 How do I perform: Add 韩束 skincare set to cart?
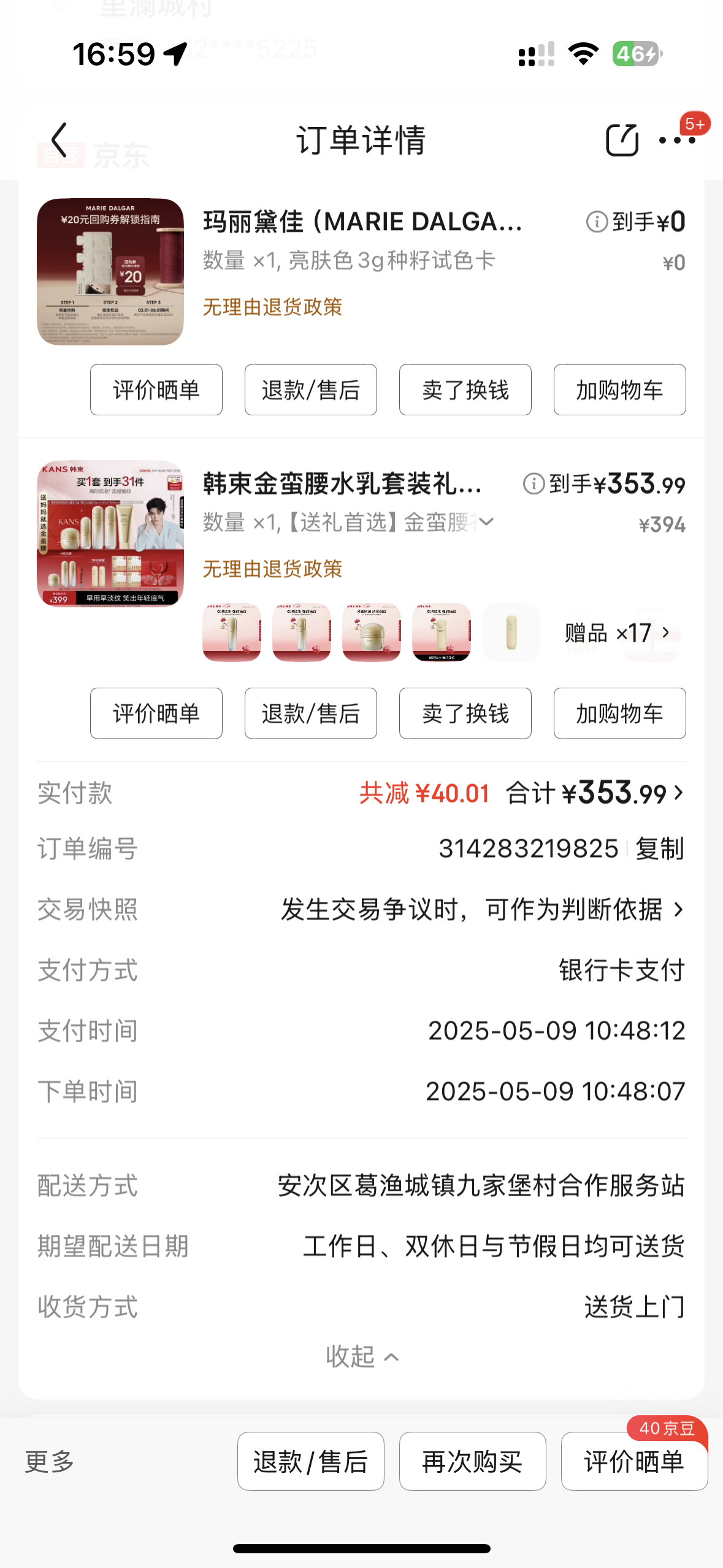(x=619, y=713)
